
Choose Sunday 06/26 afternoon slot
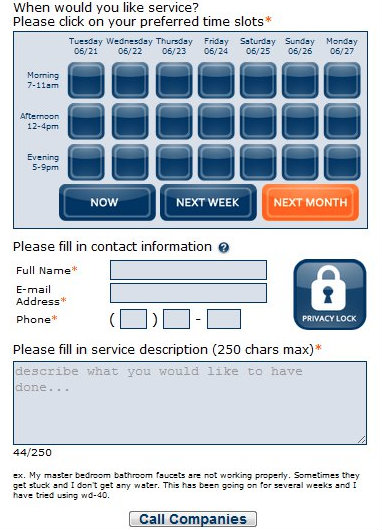pos(300,121)
